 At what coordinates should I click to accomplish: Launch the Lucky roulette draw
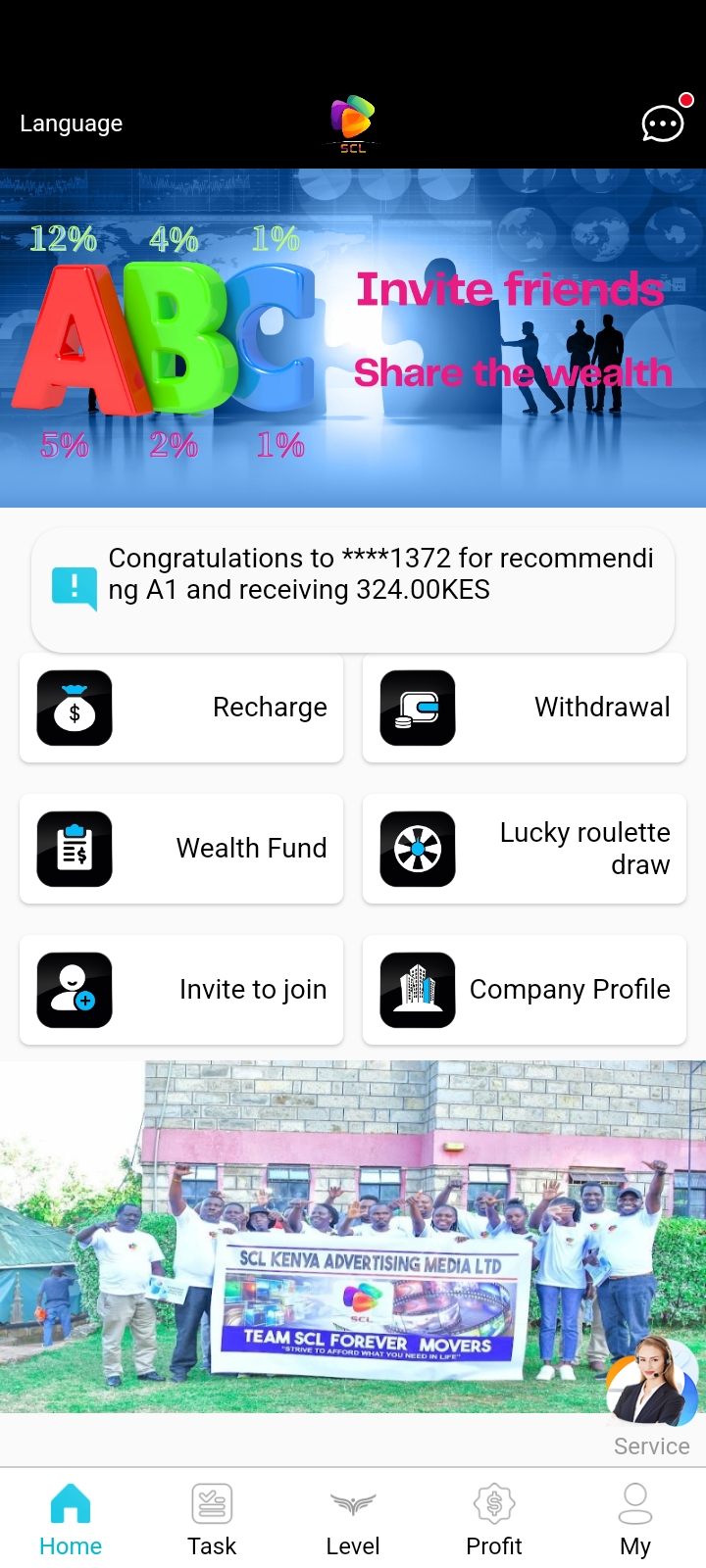[x=525, y=849]
